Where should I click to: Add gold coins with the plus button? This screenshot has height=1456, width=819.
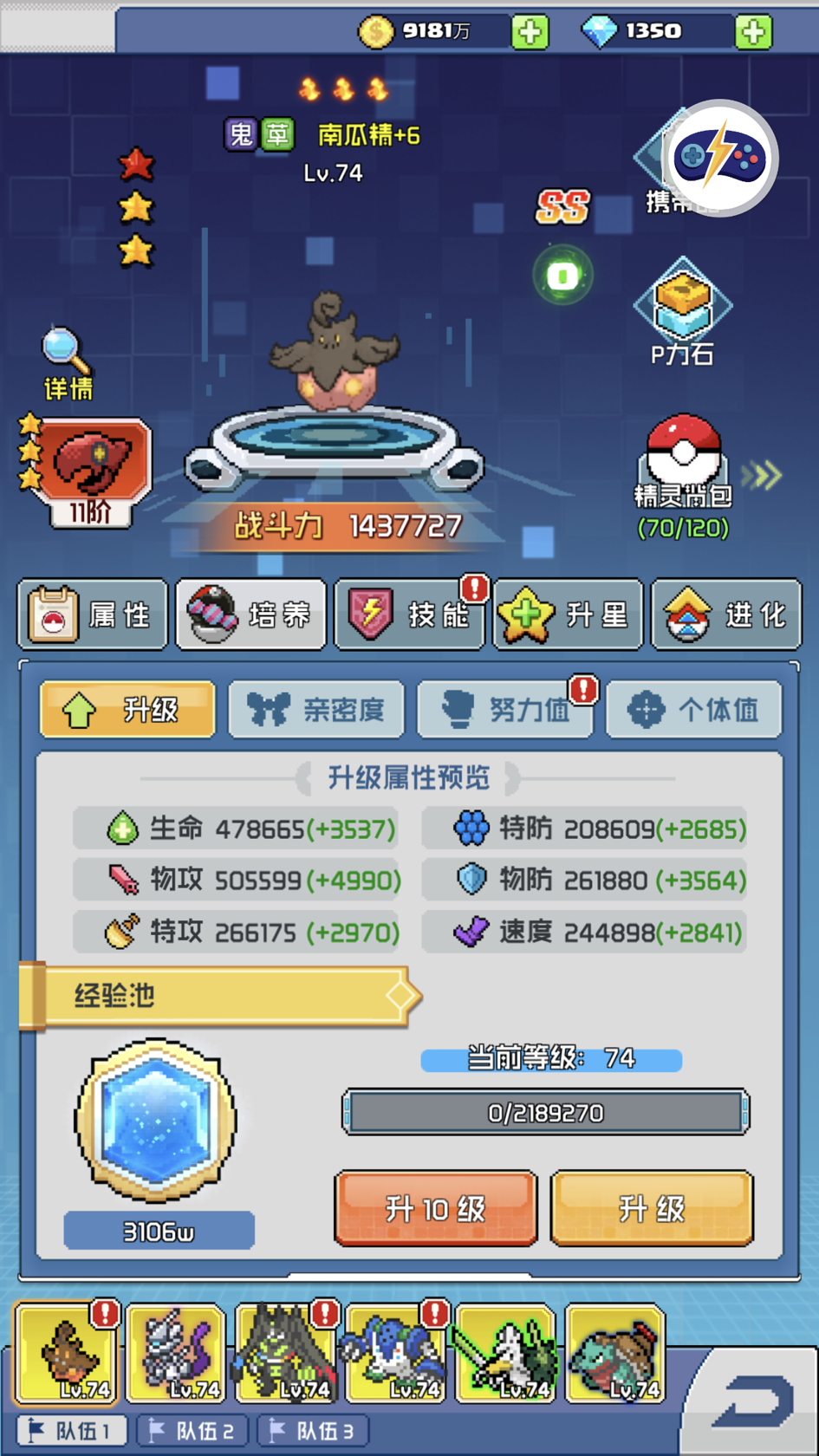530,32
